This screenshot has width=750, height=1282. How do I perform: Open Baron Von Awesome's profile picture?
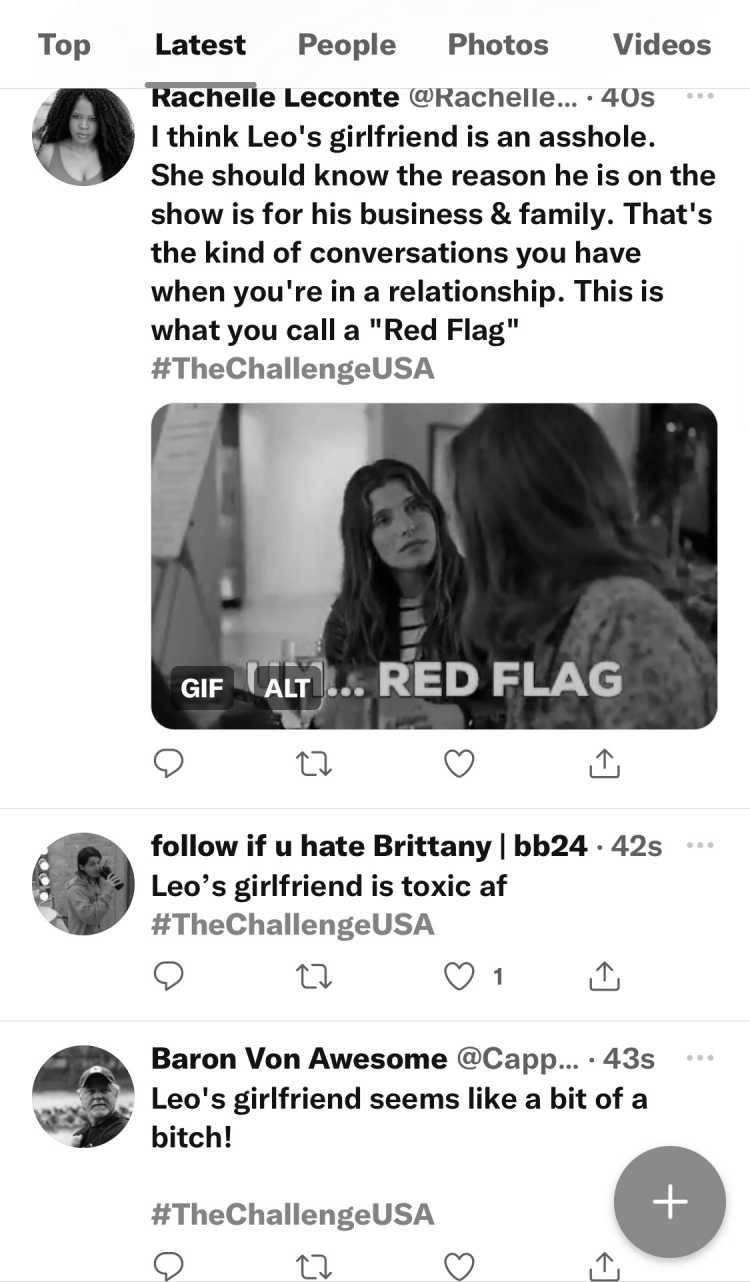point(83,1097)
